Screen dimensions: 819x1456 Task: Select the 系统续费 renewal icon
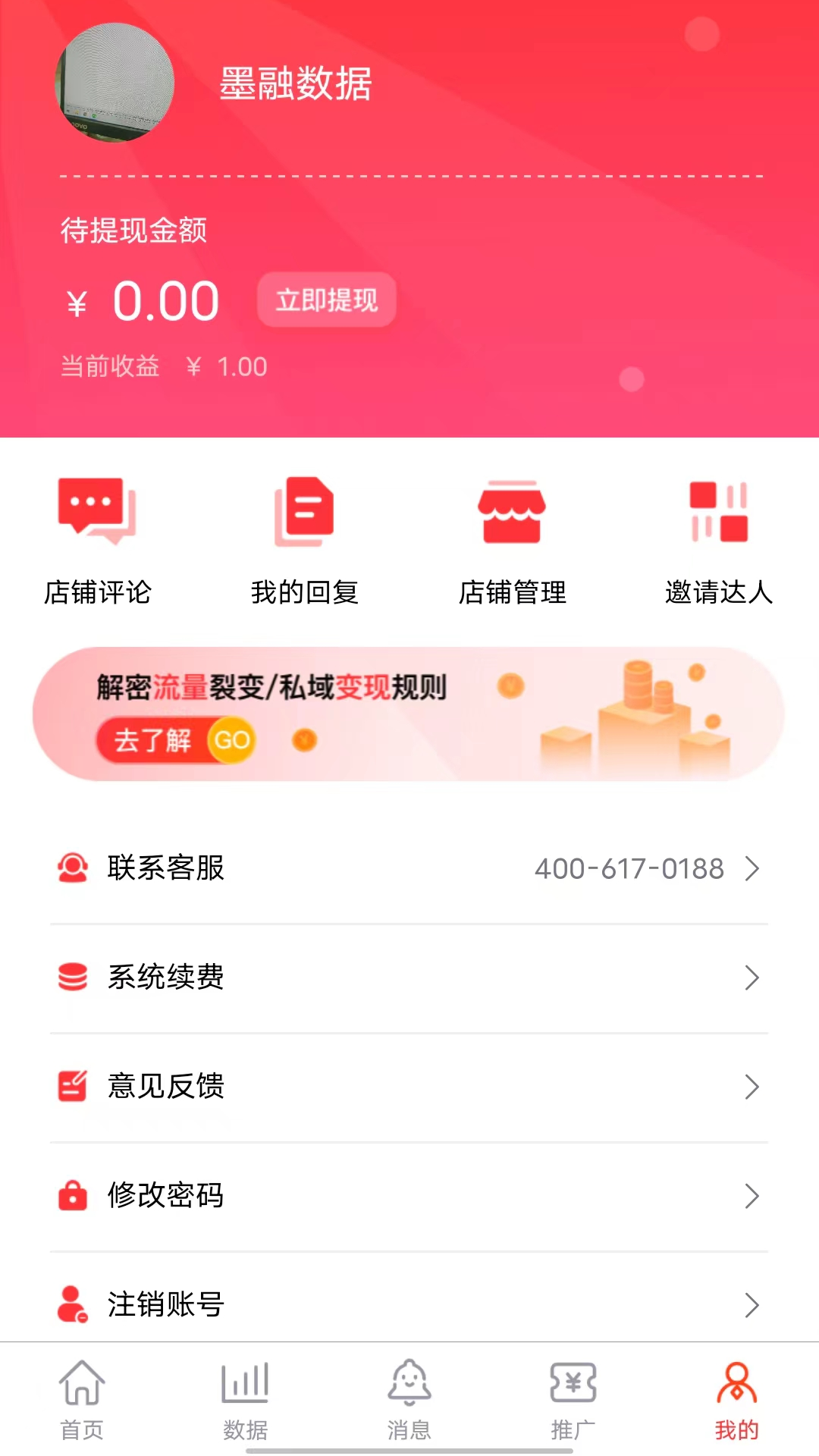coord(72,977)
